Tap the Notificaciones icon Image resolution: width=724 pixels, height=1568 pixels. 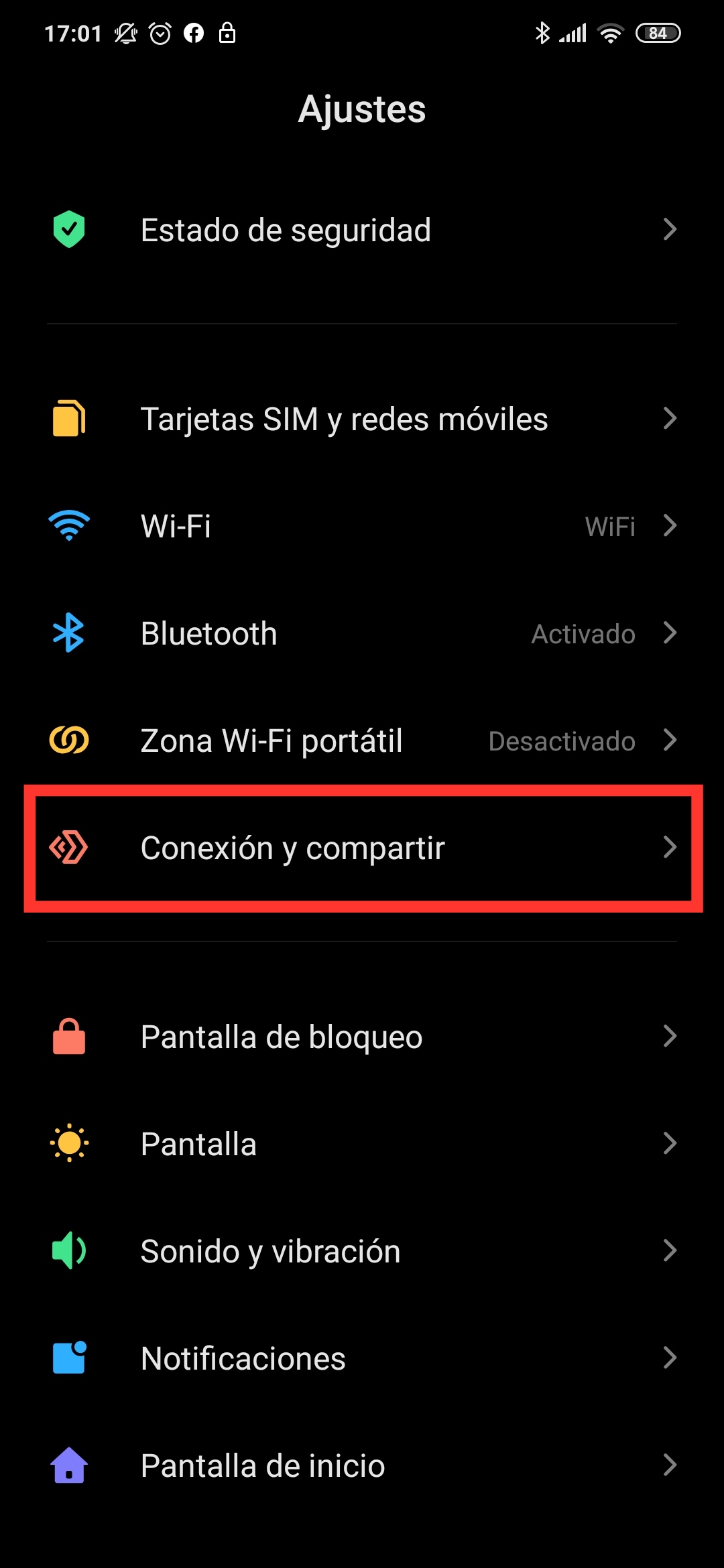(68, 1358)
